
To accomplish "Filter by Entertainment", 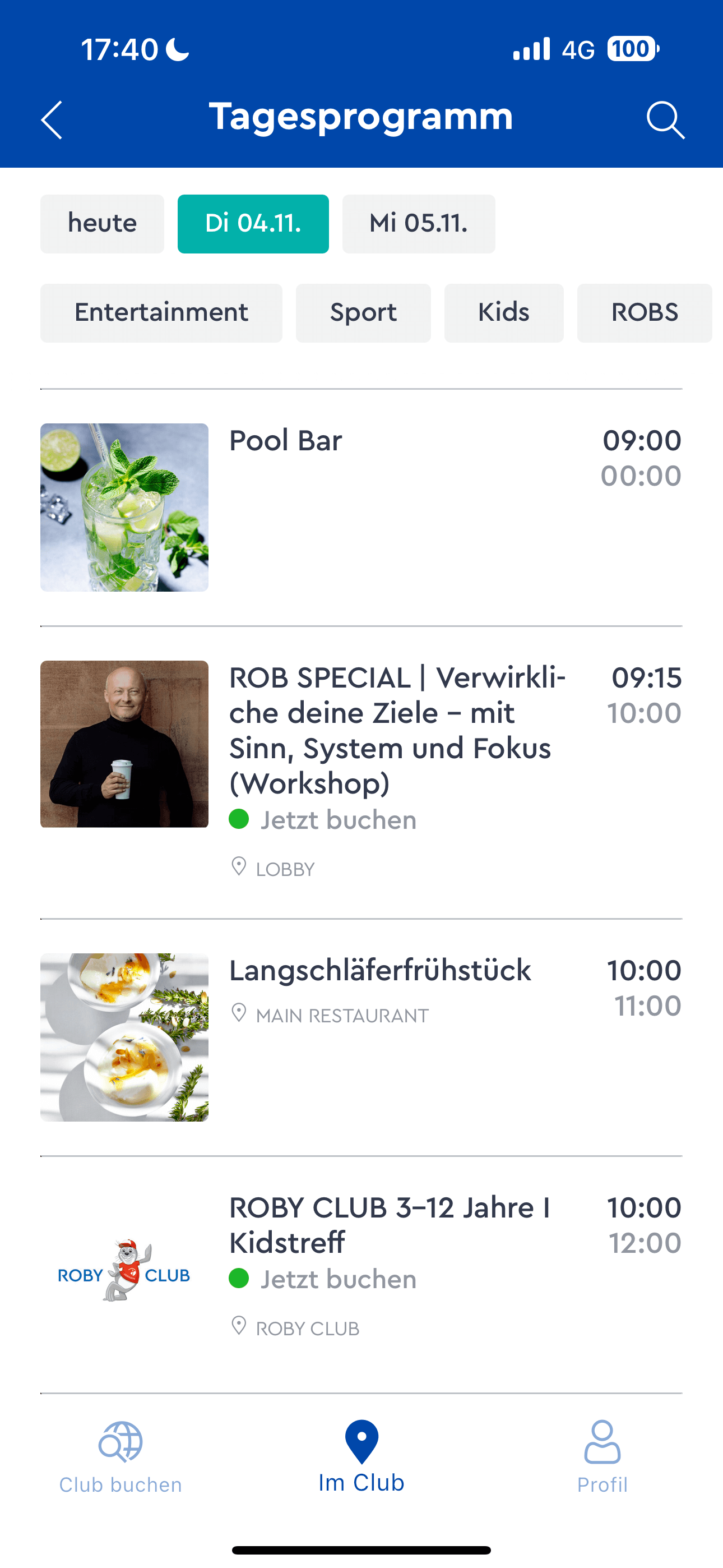I will [x=161, y=313].
